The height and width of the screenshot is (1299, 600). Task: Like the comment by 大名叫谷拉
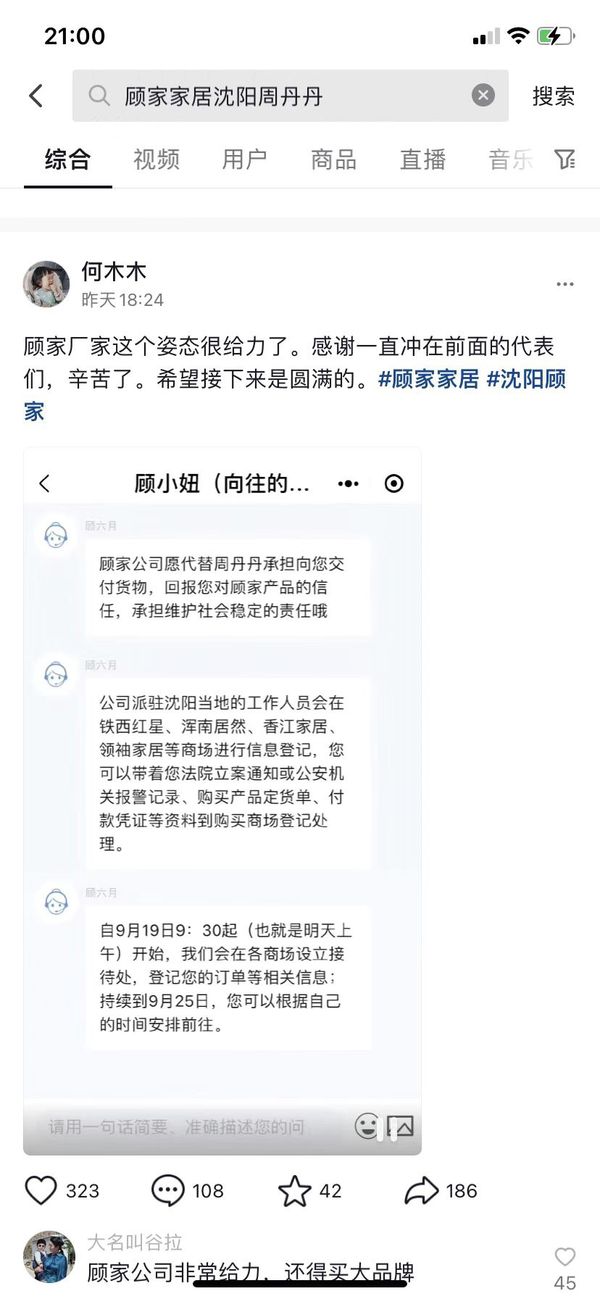565,1258
